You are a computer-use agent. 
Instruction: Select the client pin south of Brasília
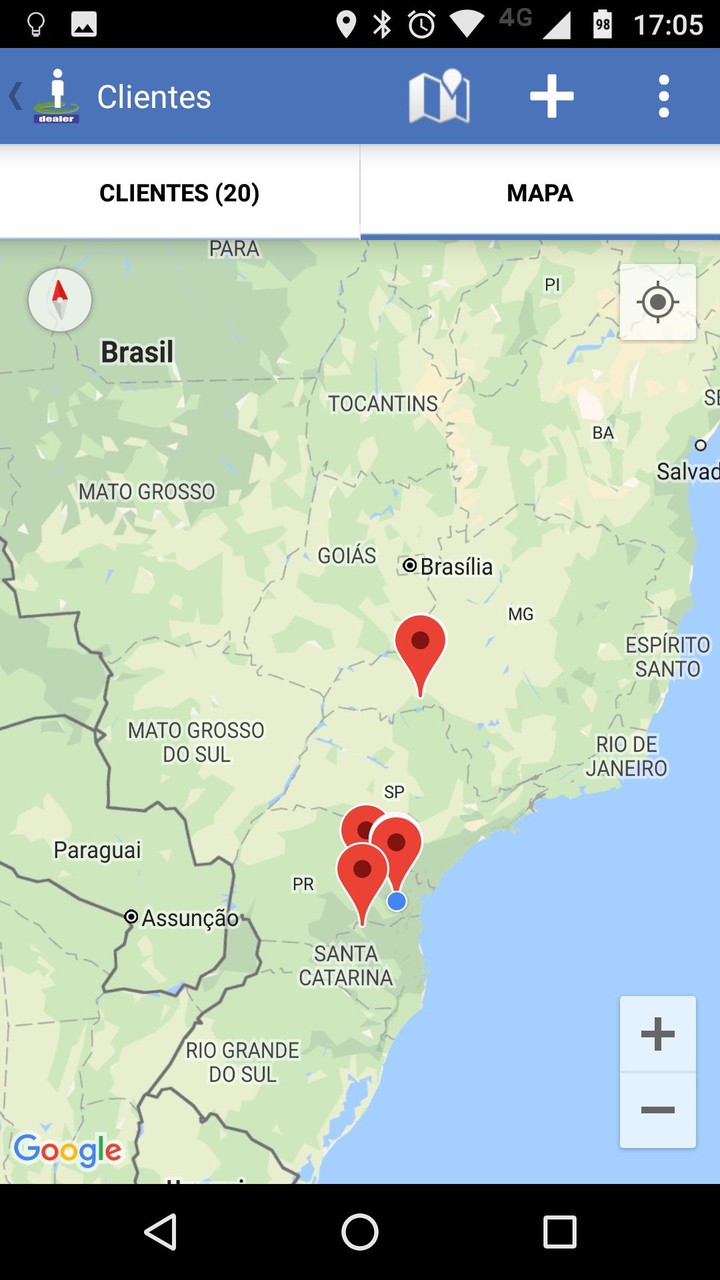tap(420, 645)
